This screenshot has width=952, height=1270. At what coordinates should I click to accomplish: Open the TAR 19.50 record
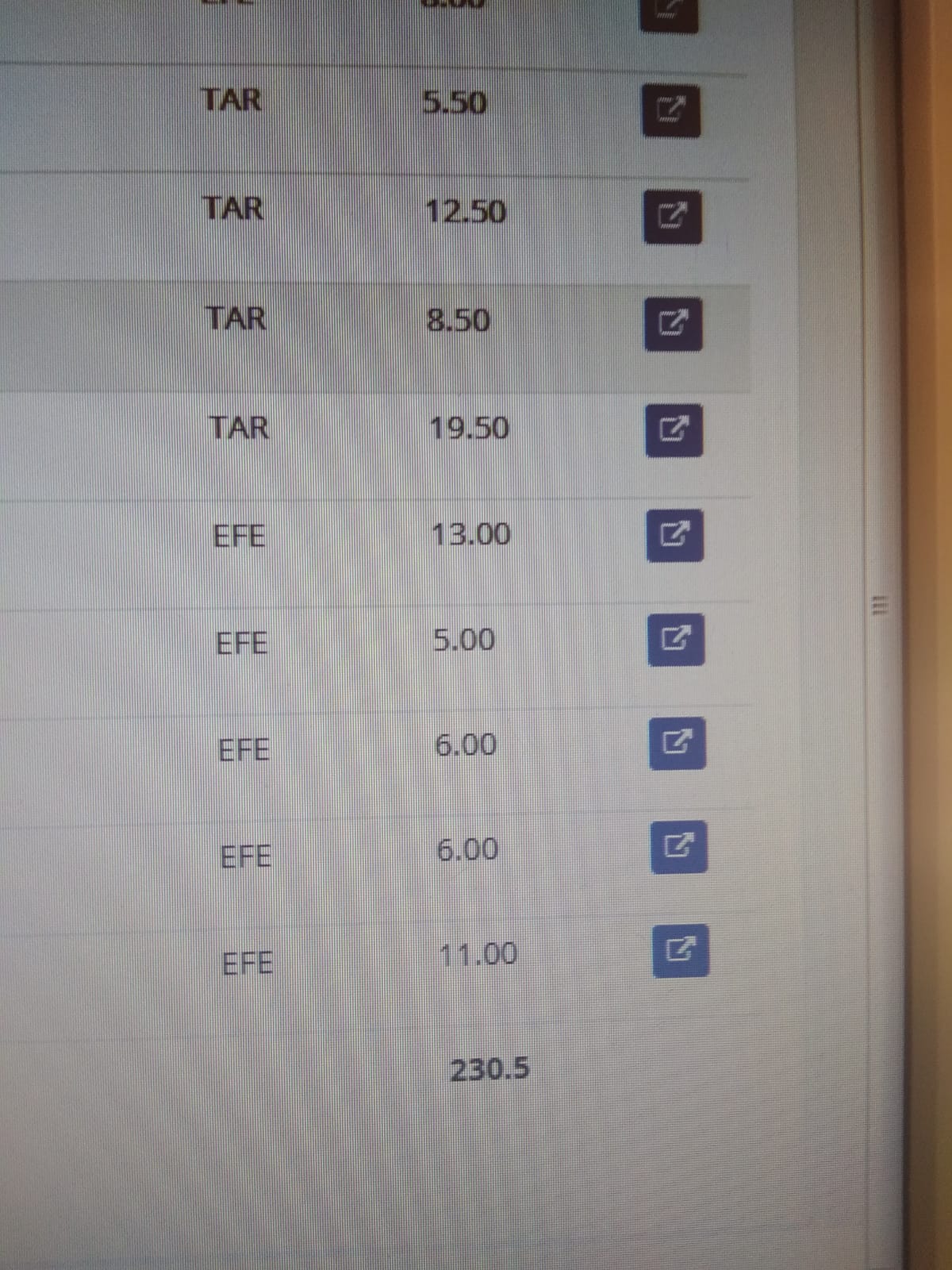(x=674, y=431)
